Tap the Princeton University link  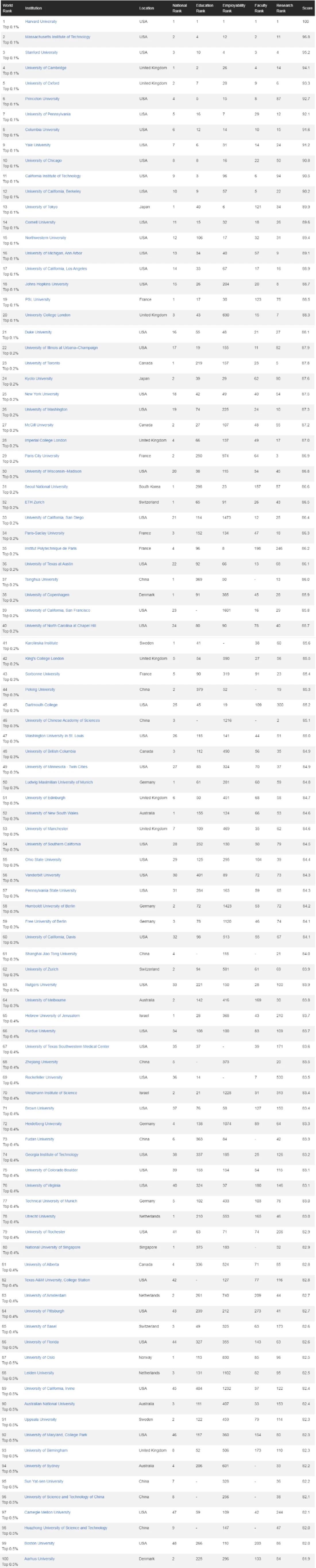42,99
